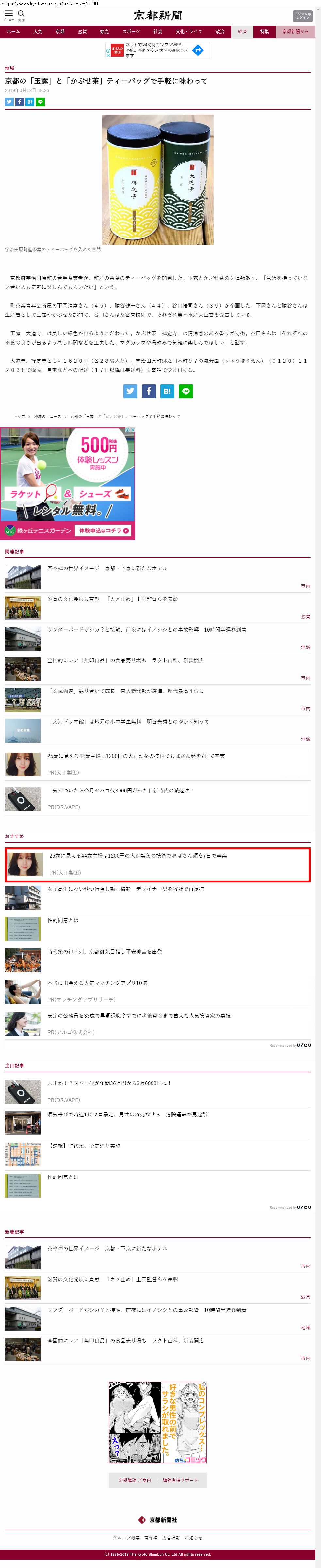Image resolution: width=321 pixels, height=1568 pixels.
Task: Open the 酒気帯びで時速140キロ暴走 article
Action: (127, 1115)
